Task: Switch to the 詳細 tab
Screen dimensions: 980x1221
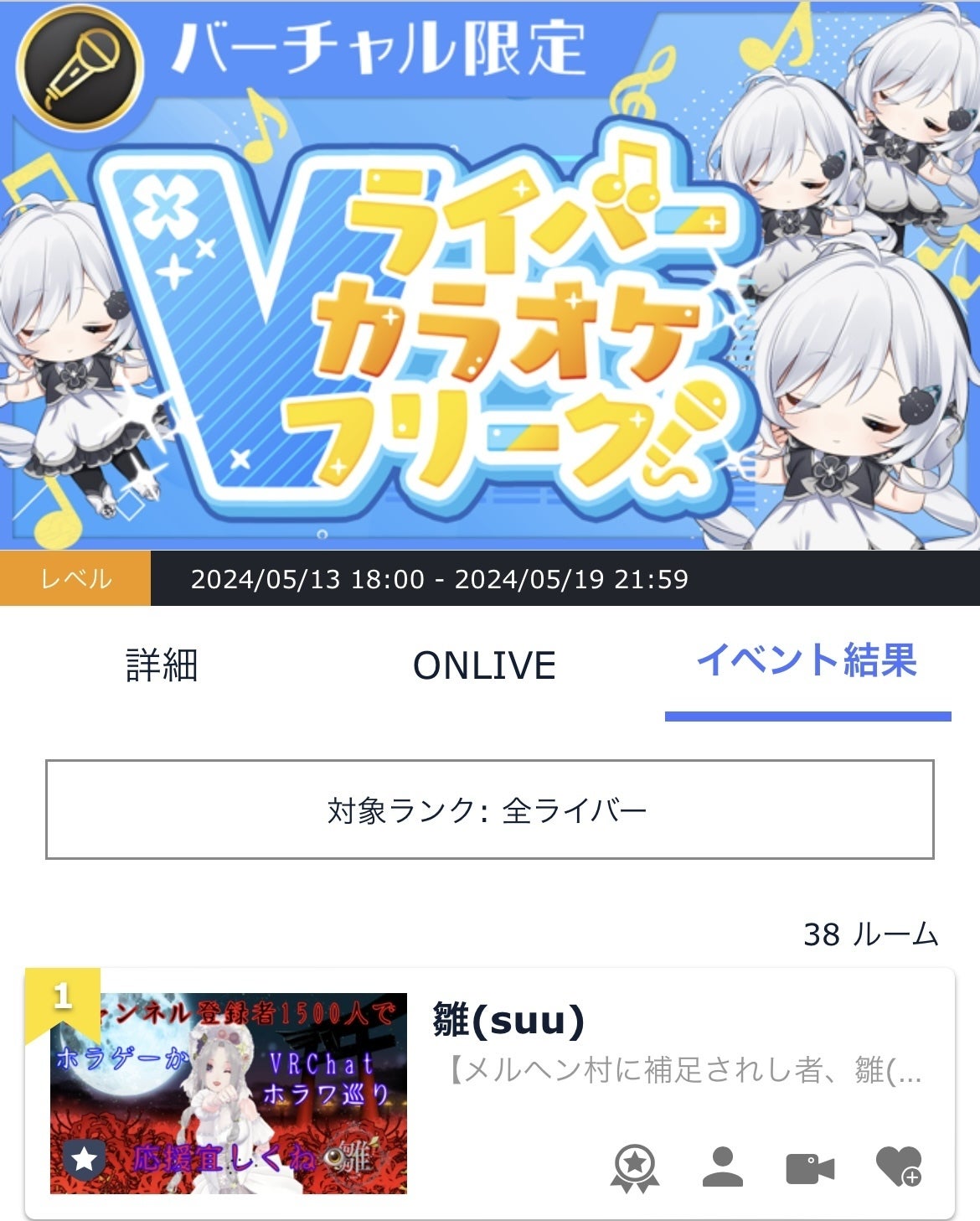Action: (x=162, y=665)
